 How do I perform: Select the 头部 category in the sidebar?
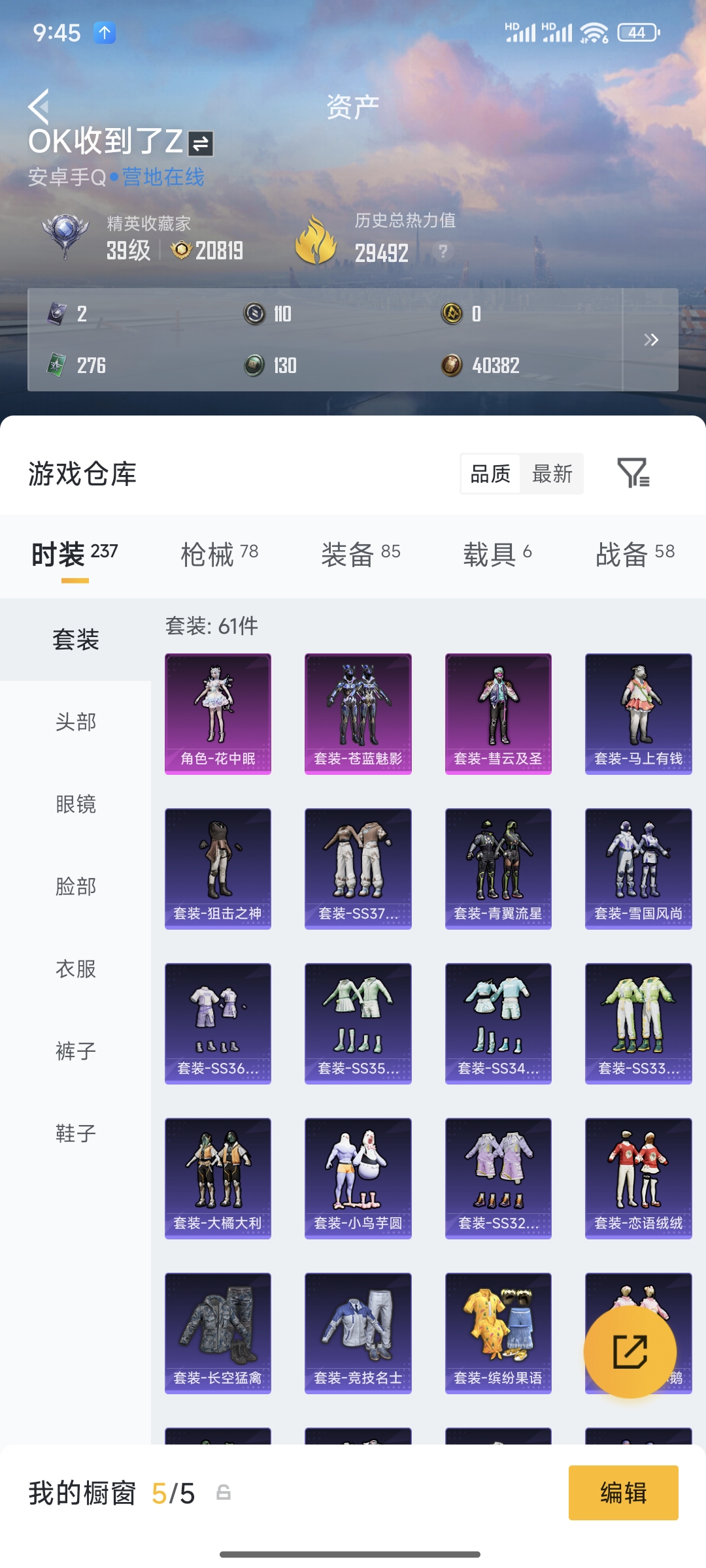(75, 723)
